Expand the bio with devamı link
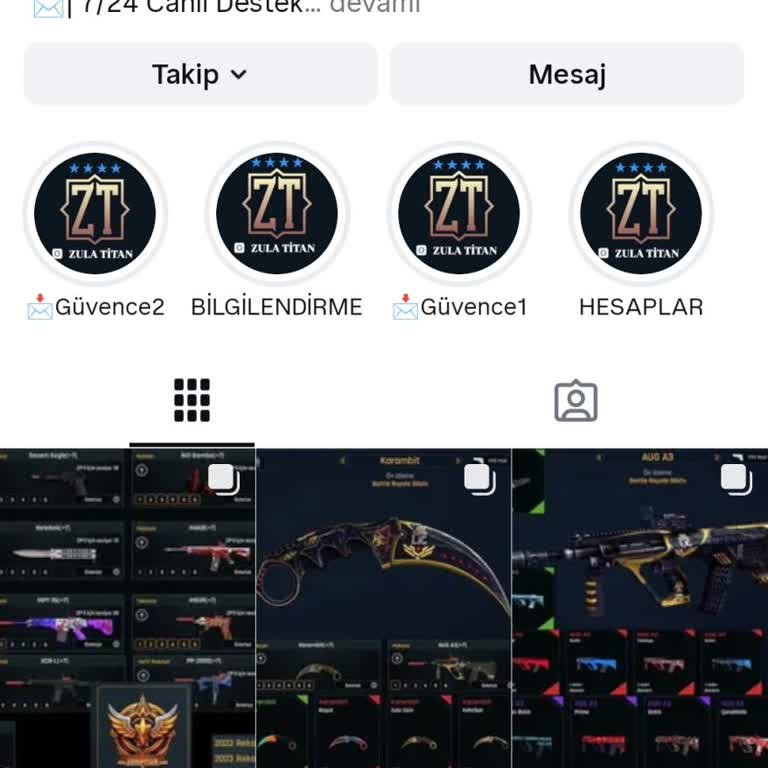This screenshot has width=768, height=768. pyautogui.click(x=374, y=6)
